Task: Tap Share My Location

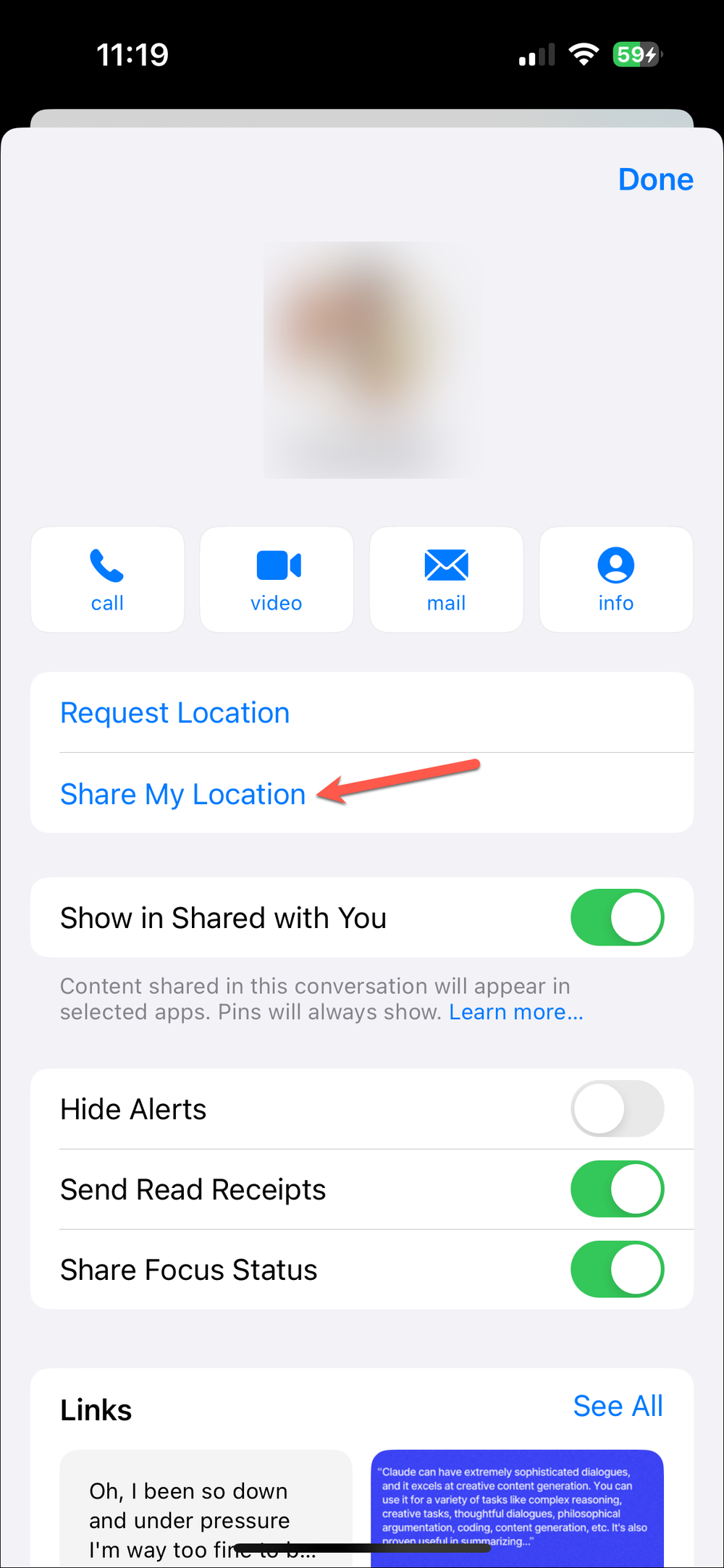Action: [x=182, y=794]
